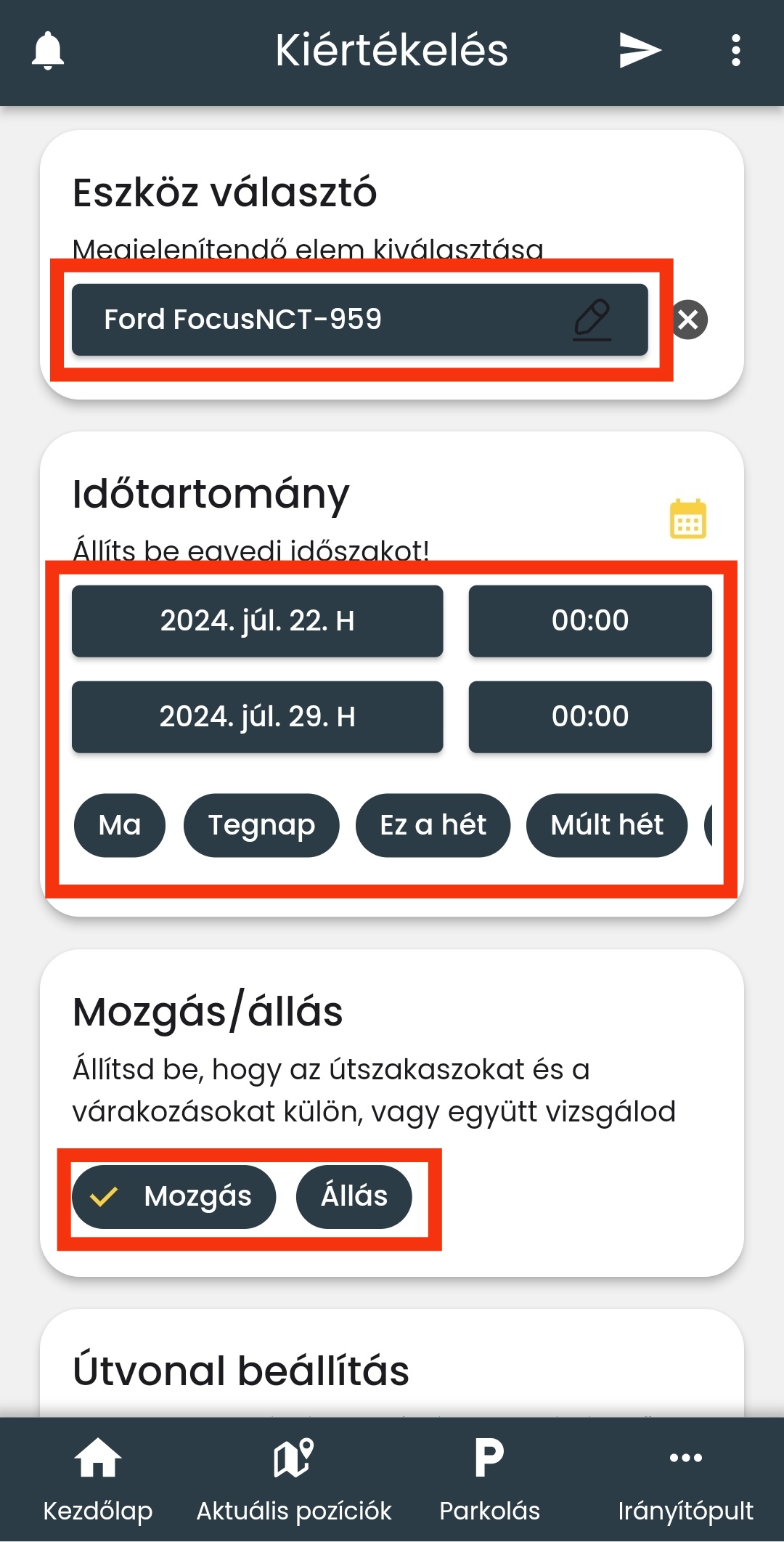Go to the Kezdőlap tab
Viewport: 784px width, 1542px height.
98,1479
